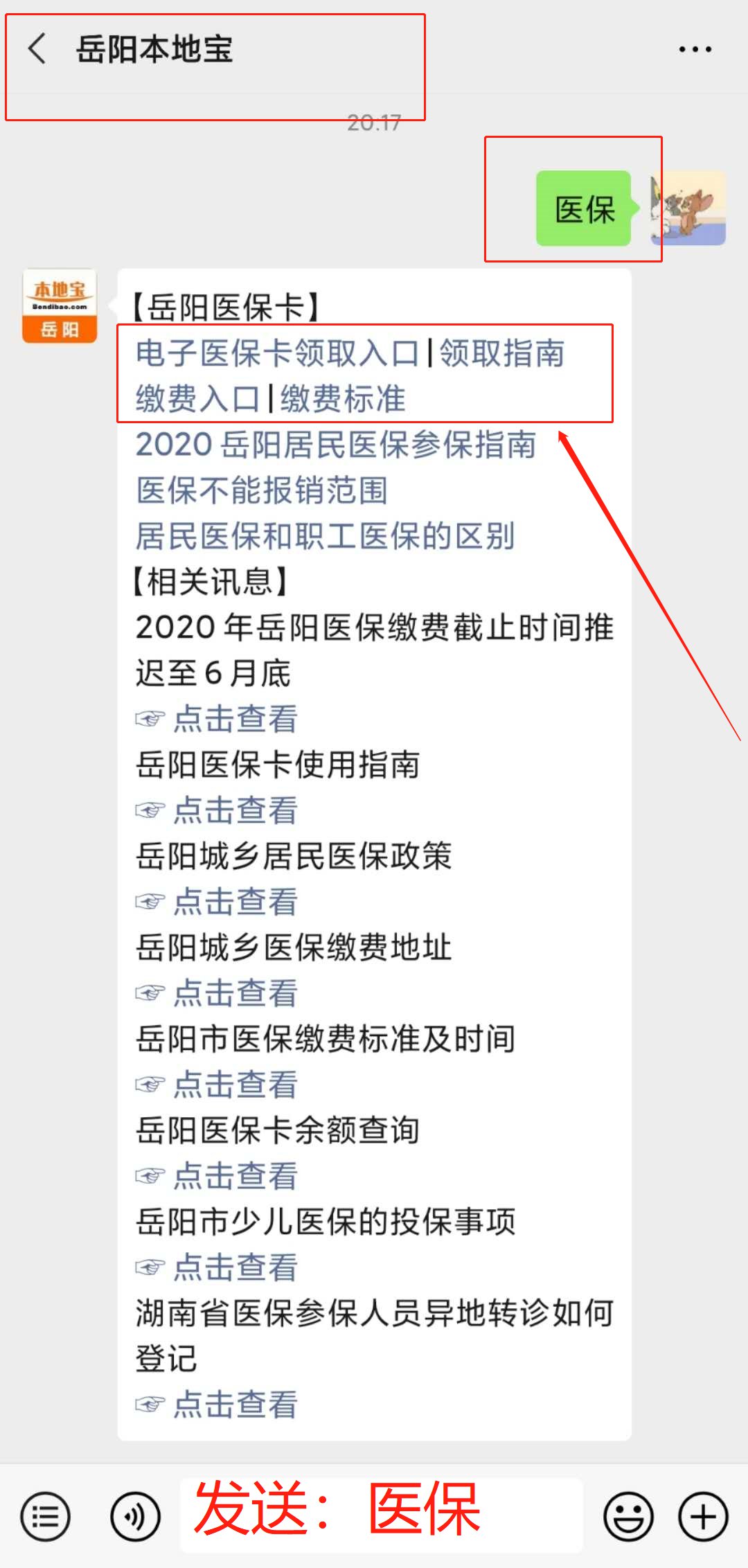This screenshot has height=1568, width=748.
Task: Open 2020岳阳居民医保参保指南 link
Action: pyautogui.click(x=336, y=445)
